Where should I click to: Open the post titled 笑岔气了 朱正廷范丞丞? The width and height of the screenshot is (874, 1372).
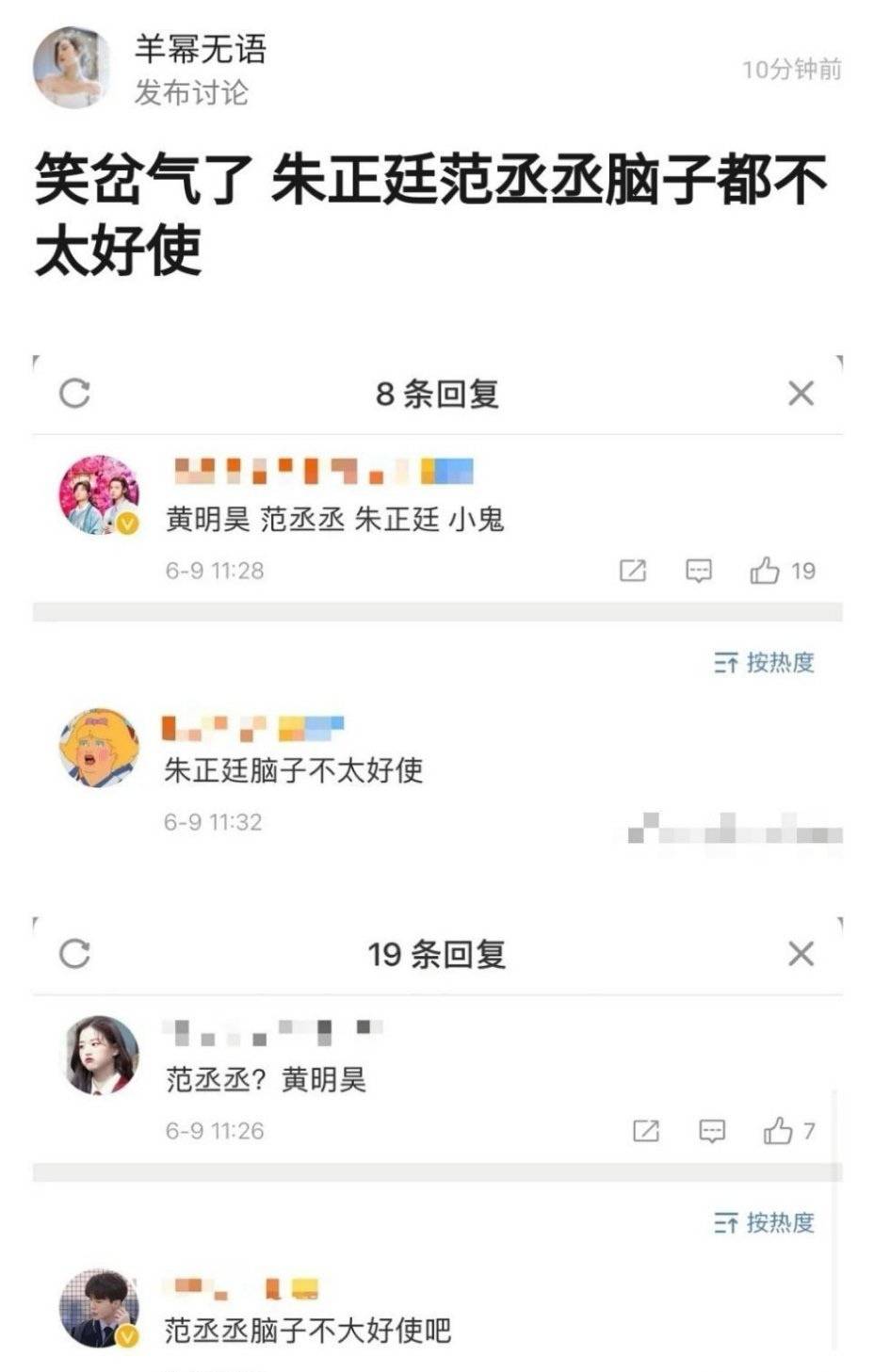point(429,215)
